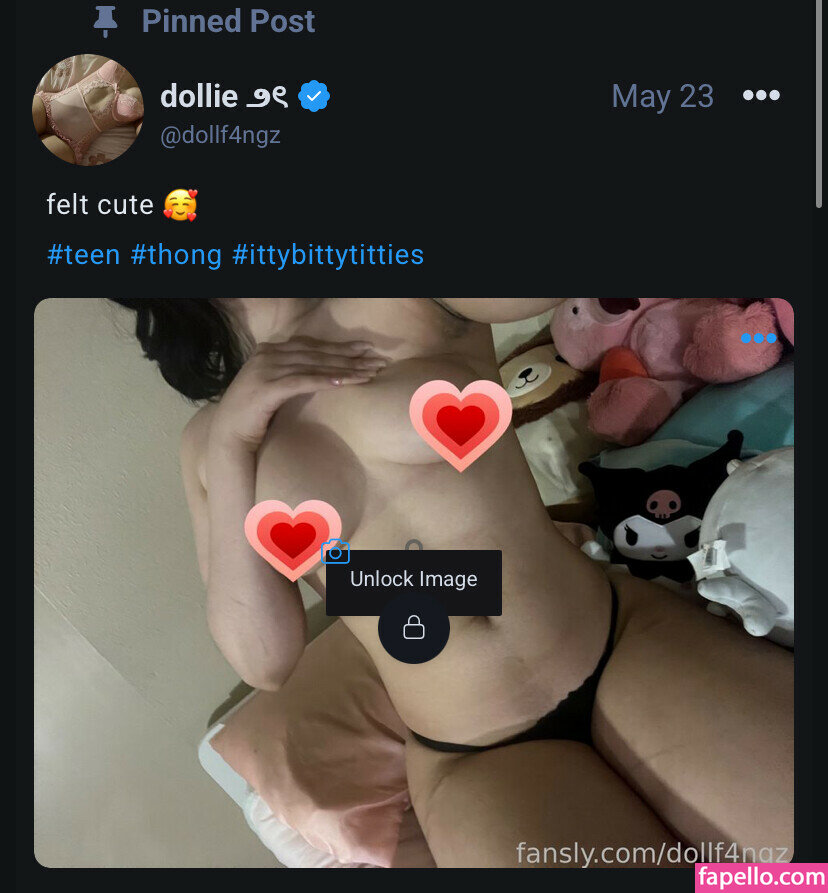Image resolution: width=828 pixels, height=893 pixels.
Task: Open dollie's profile picture
Action: [x=88, y=109]
